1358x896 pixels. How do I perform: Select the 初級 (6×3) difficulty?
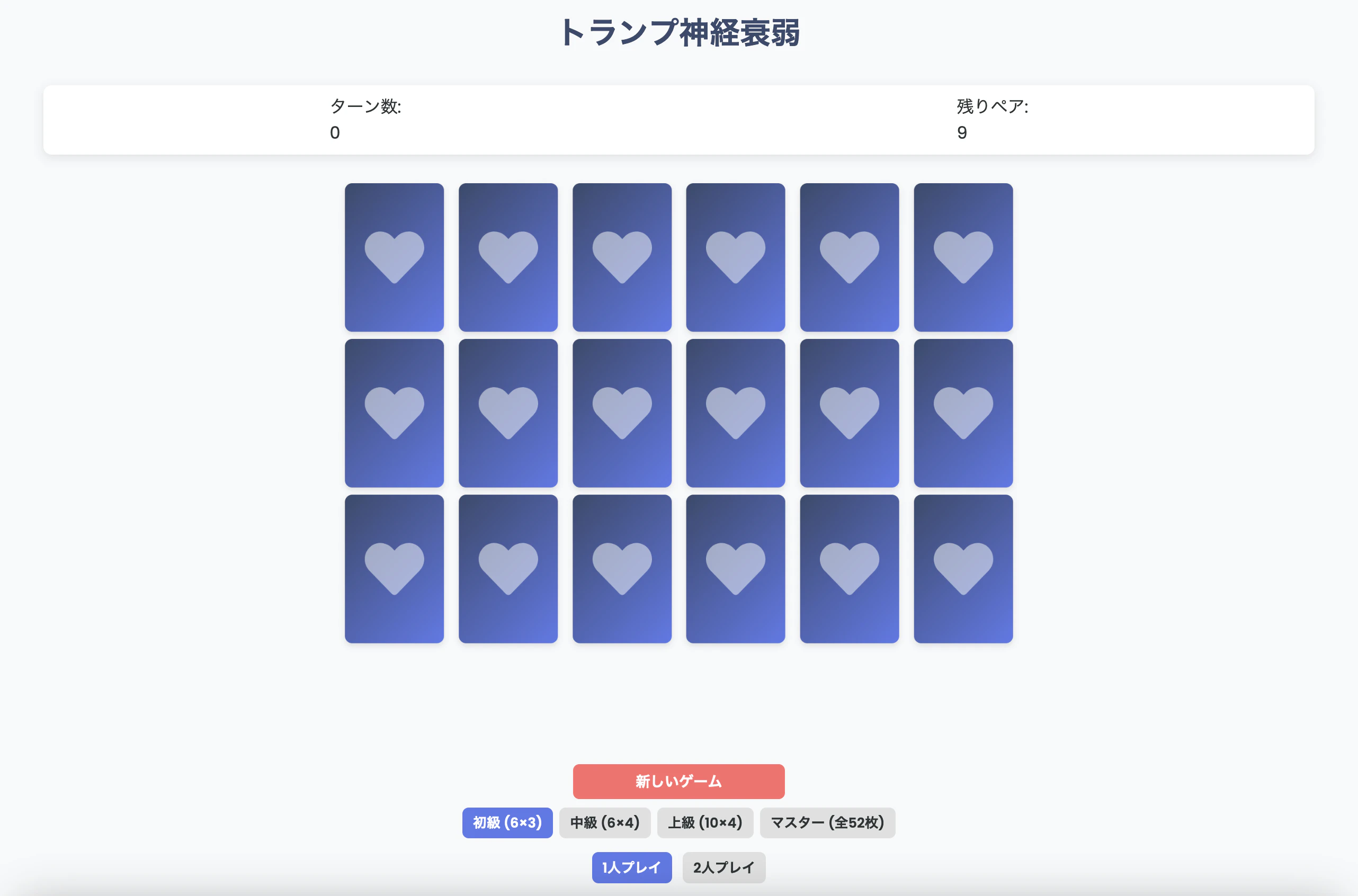(x=507, y=822)
